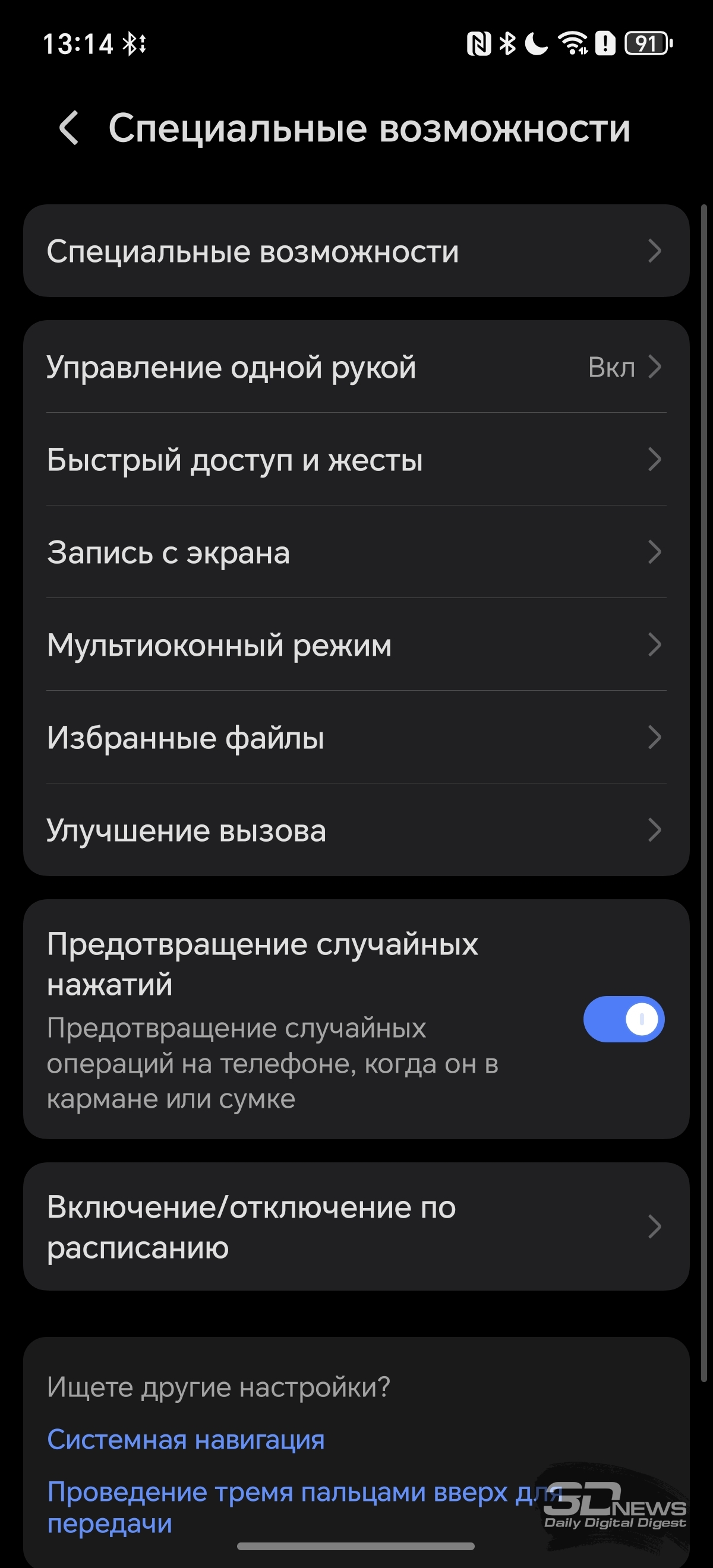Go back using the header arrow
This screenshot has height=1568, width=713.
pos(69,128)
